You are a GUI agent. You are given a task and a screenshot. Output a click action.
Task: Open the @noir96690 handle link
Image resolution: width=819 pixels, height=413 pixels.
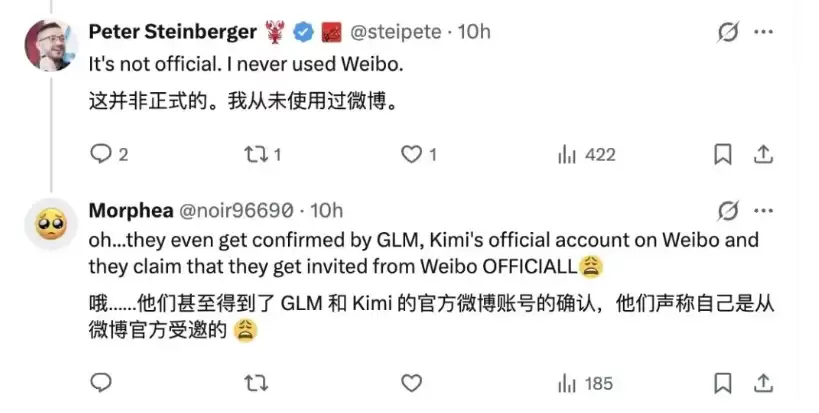click(x=235, y=210)
